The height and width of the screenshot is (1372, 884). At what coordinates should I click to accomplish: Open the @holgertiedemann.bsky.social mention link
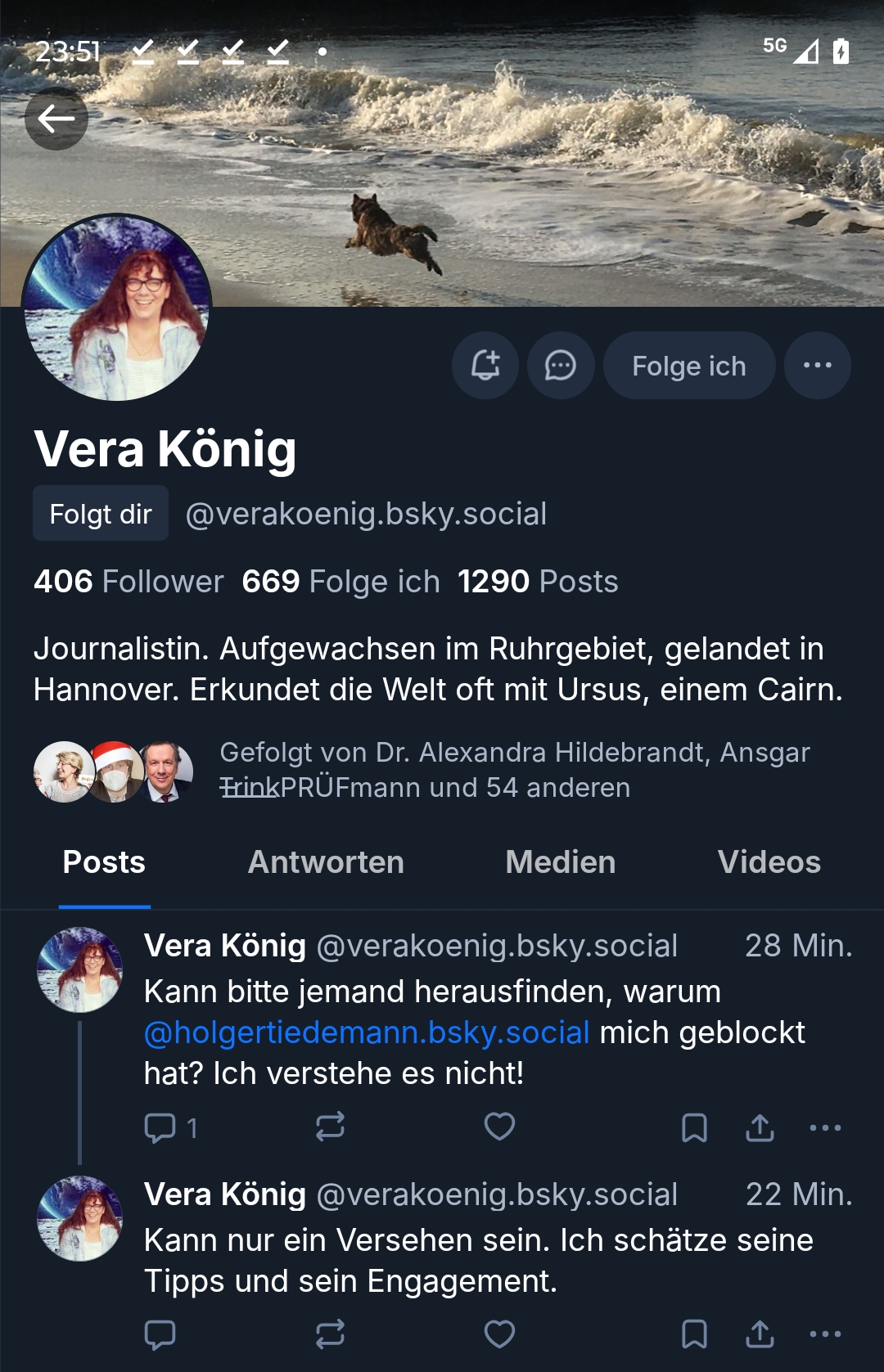click(x=367, y=1032)
